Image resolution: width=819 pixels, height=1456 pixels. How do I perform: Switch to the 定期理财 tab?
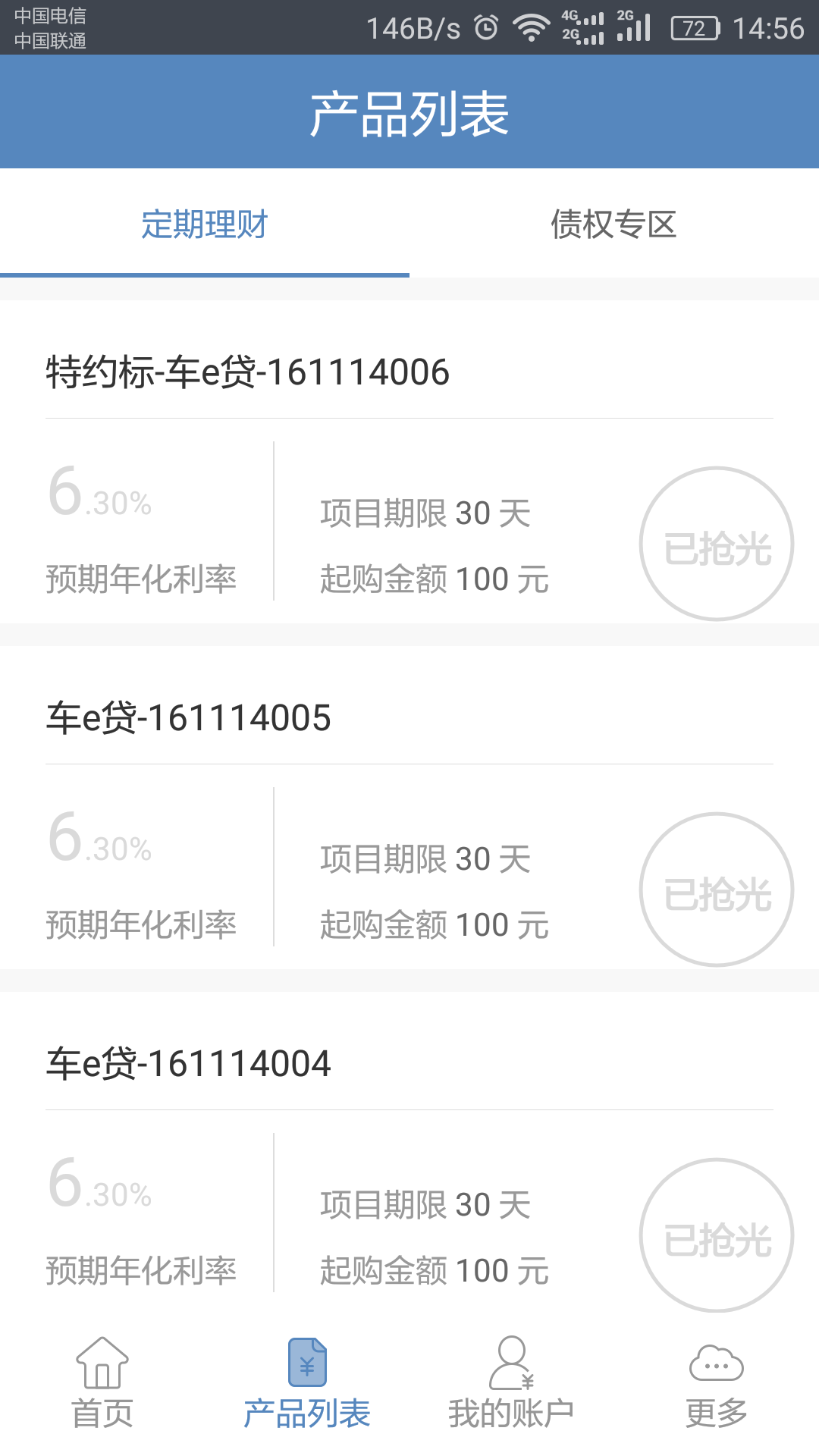point(205,224)
